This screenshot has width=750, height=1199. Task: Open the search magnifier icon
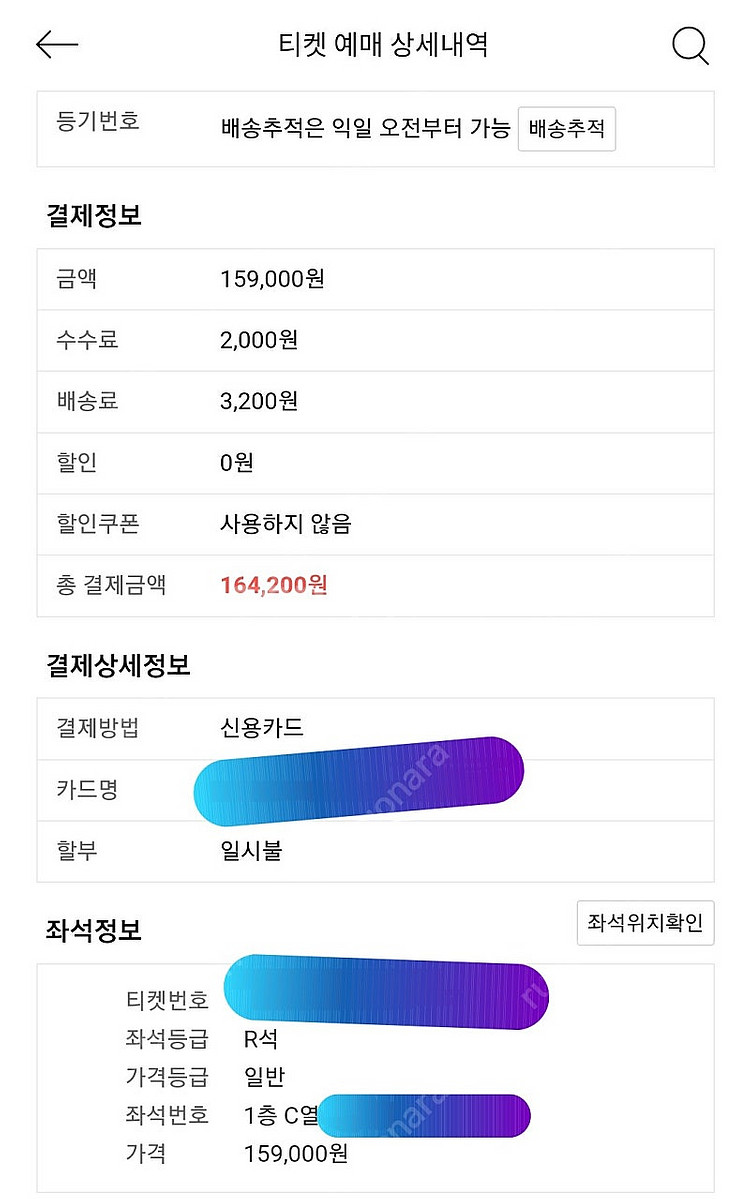tap(689, 46)
